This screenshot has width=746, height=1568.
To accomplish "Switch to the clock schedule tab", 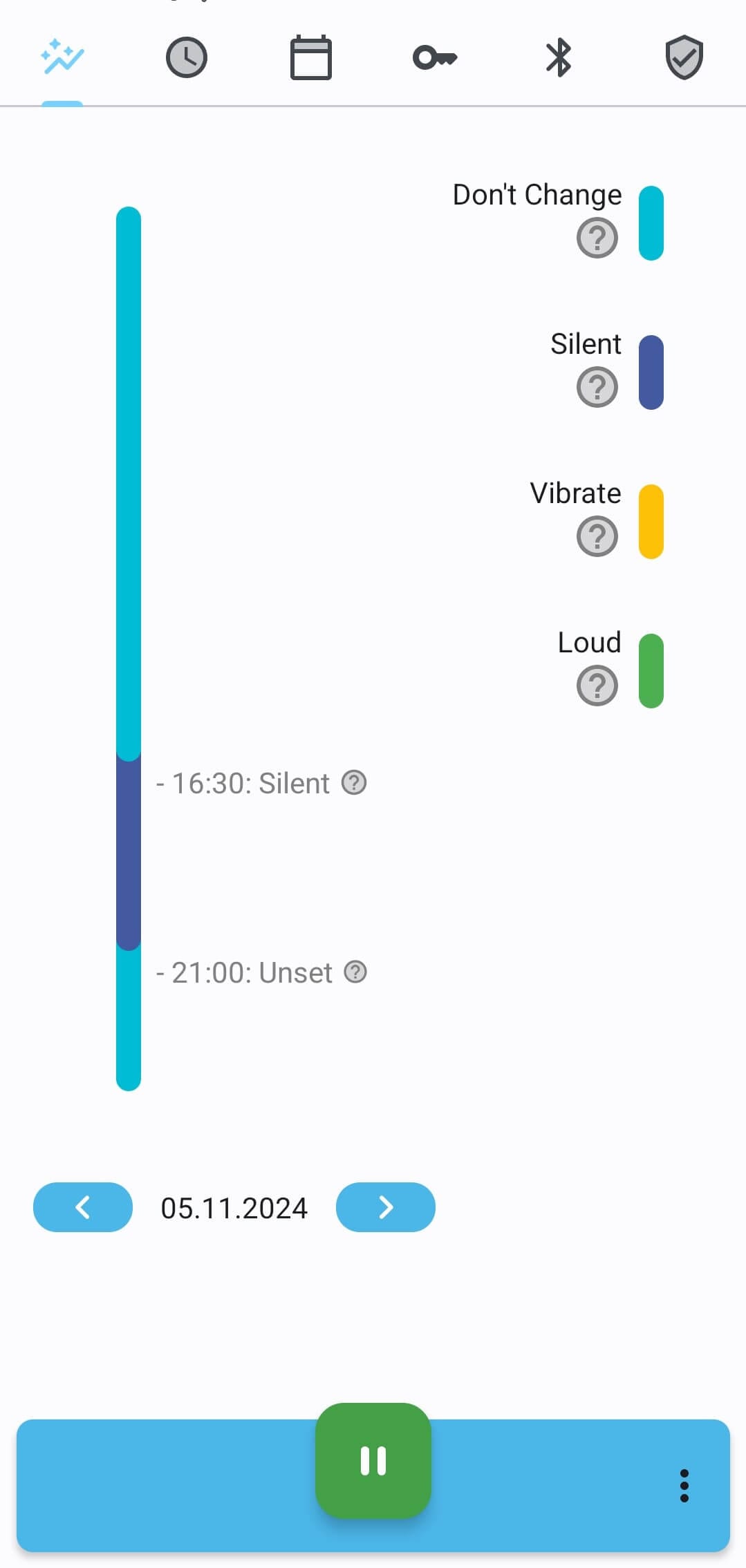I will point(187,57).
